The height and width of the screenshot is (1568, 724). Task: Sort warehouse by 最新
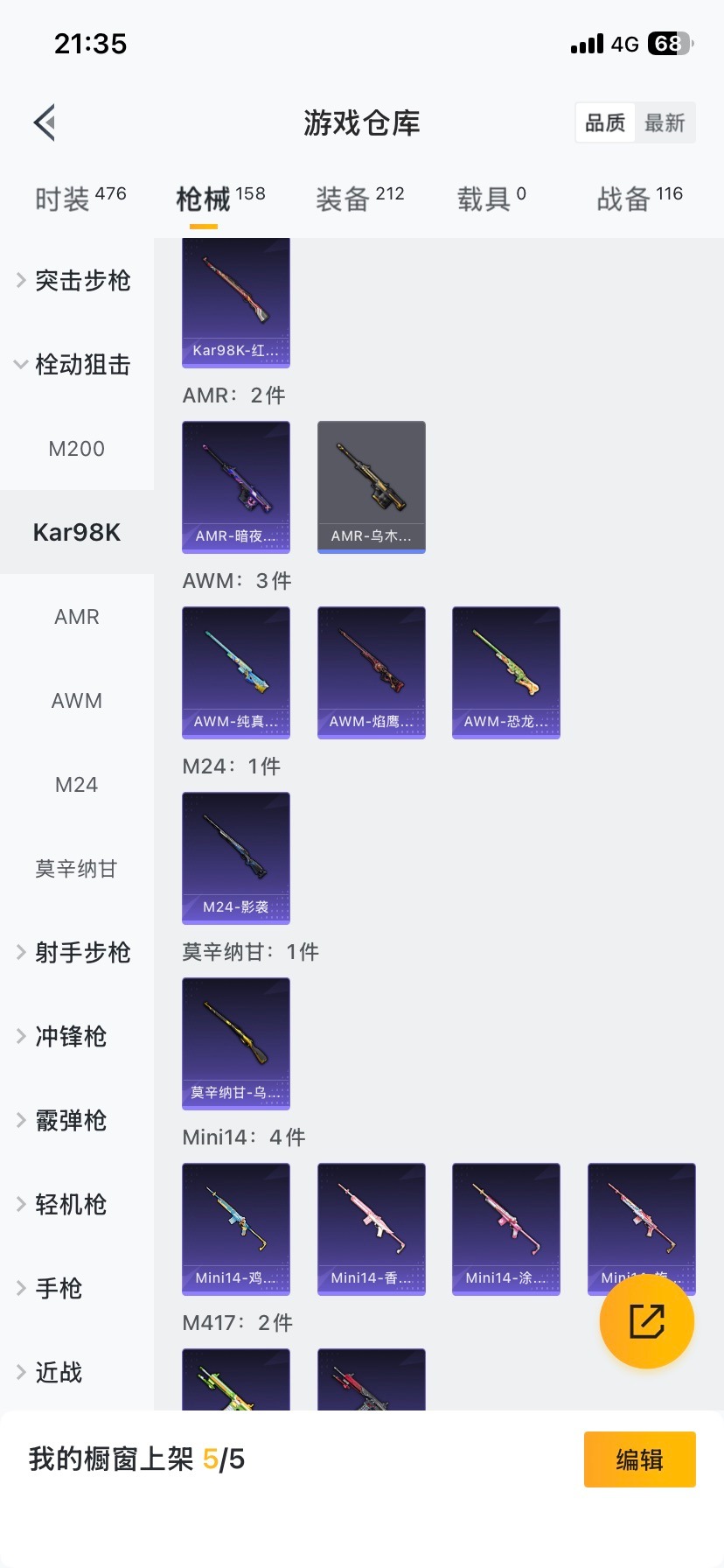665,123
